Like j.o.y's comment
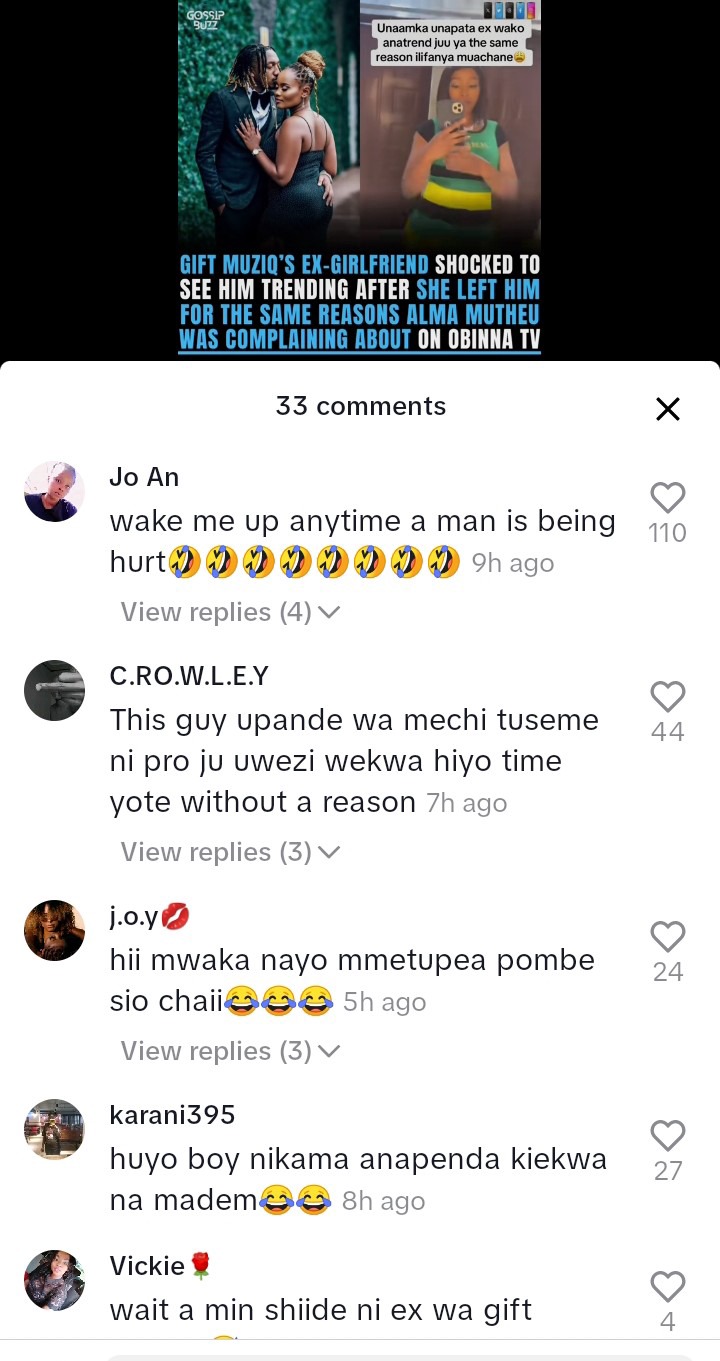 coord(667,937)
